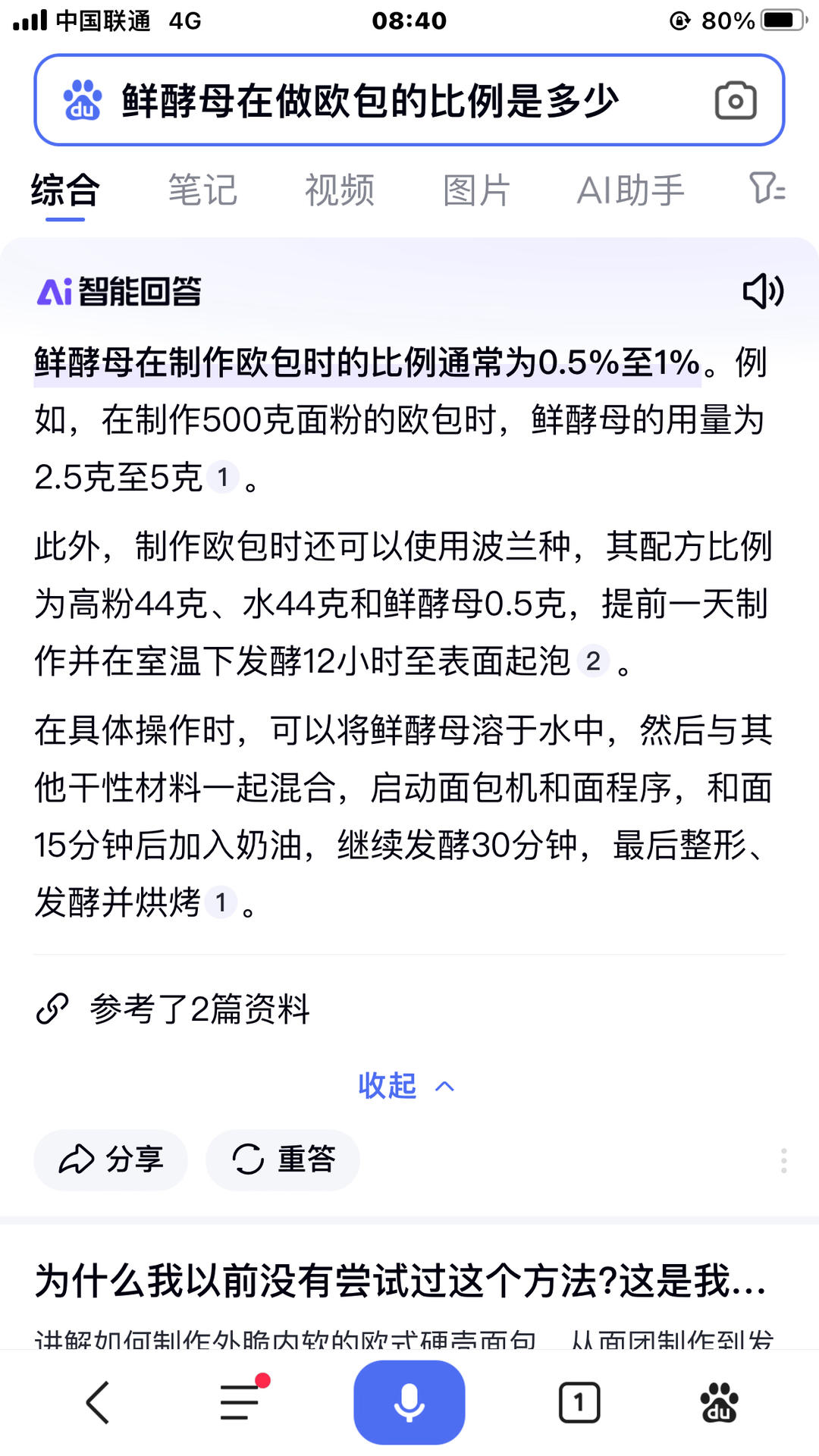The width and height of the screenshot is (819, 1456).
Task: Open the search filter options
Action: point(767,188)
